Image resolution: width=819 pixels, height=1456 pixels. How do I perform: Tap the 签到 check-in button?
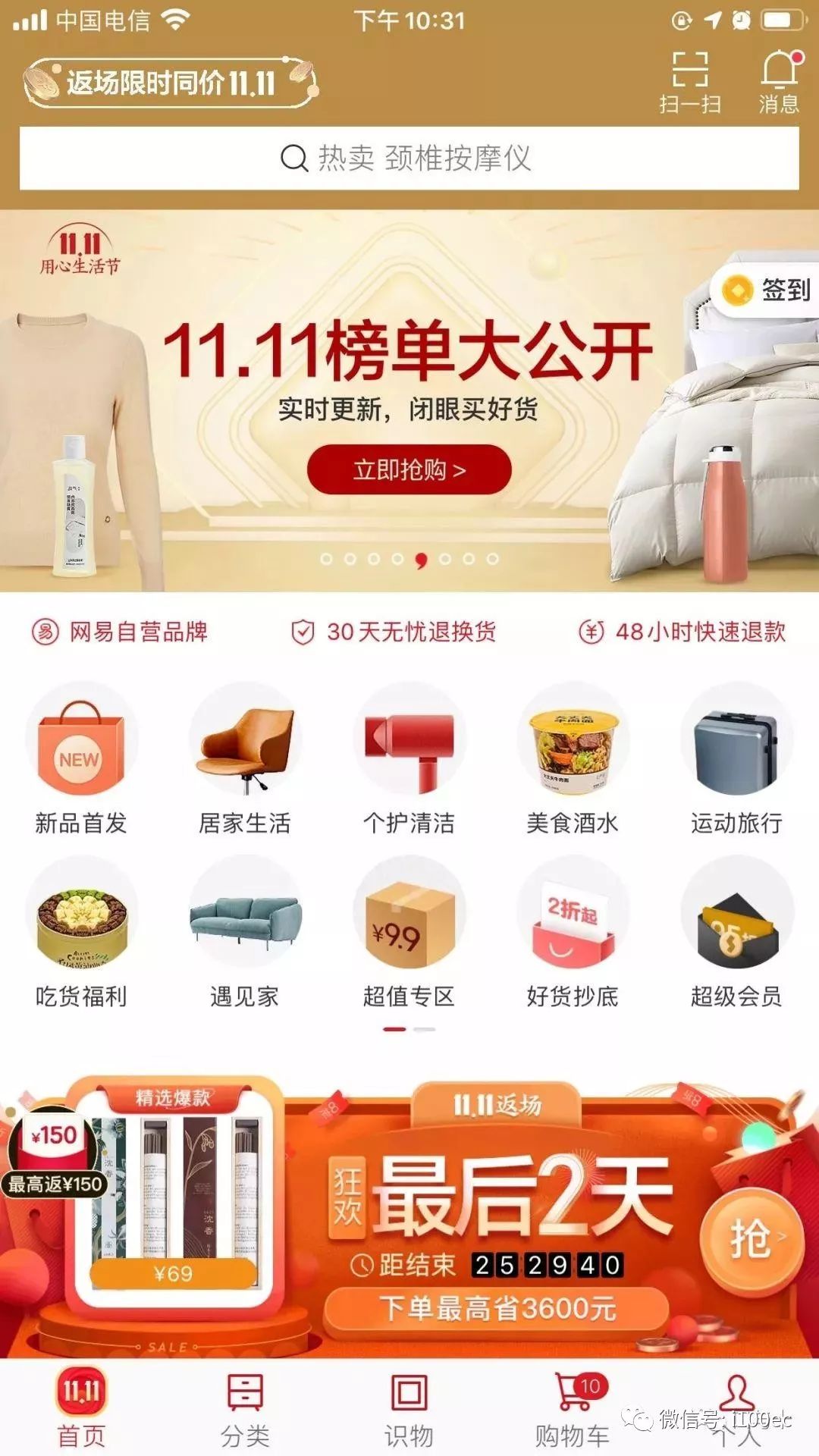[x=766, y=290]
